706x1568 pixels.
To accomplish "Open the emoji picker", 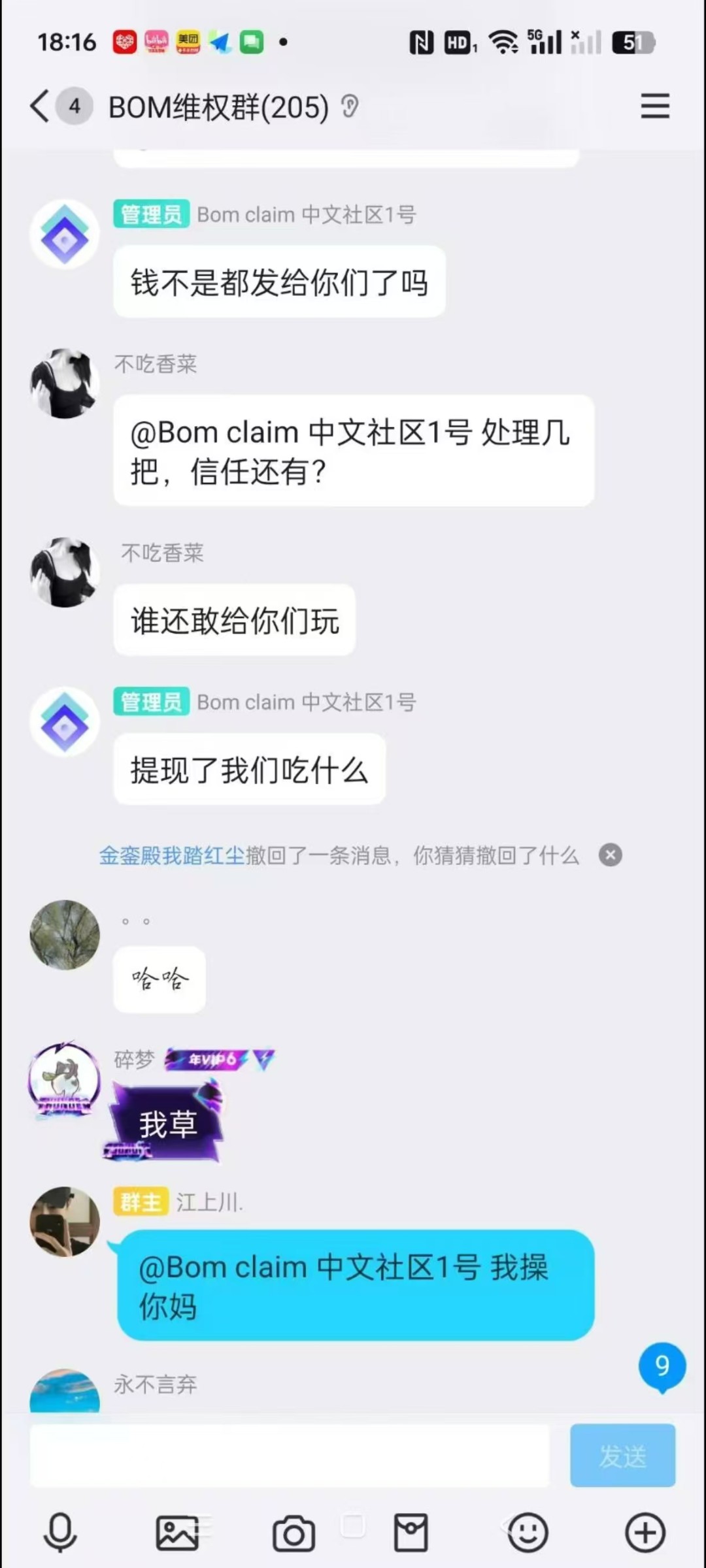I will click(x=528, y=1532).
